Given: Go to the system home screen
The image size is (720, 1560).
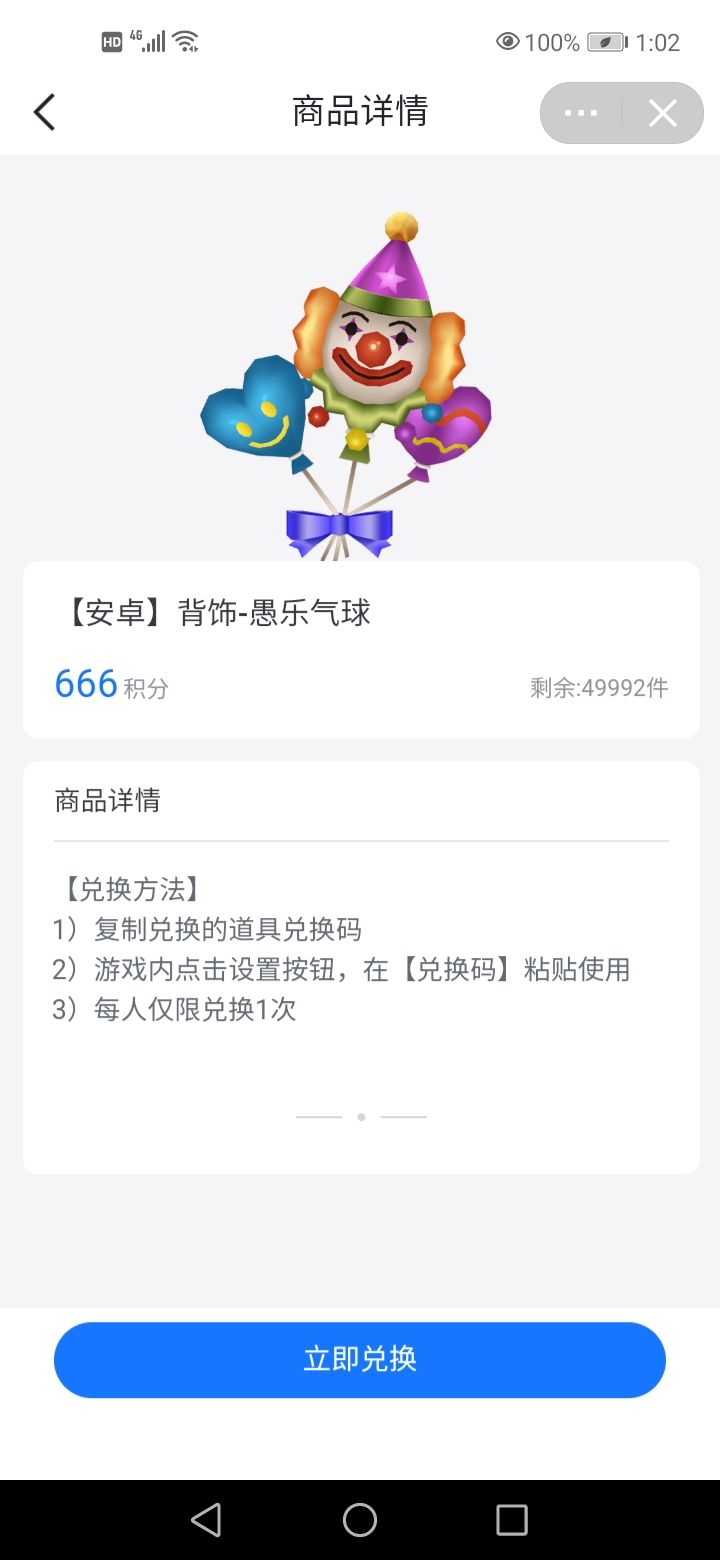Looking at the screenshot, I should point(360,1520).
